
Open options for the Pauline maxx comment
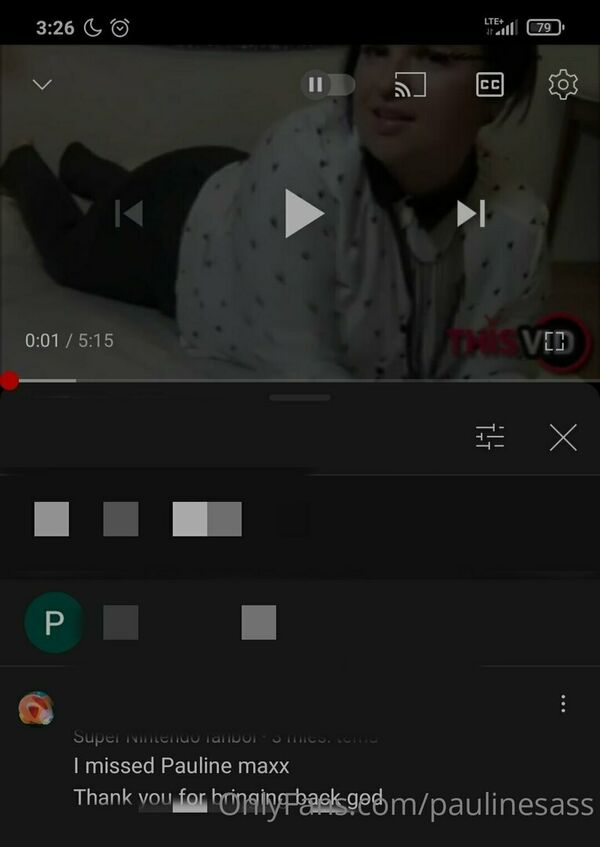[563, 703]
